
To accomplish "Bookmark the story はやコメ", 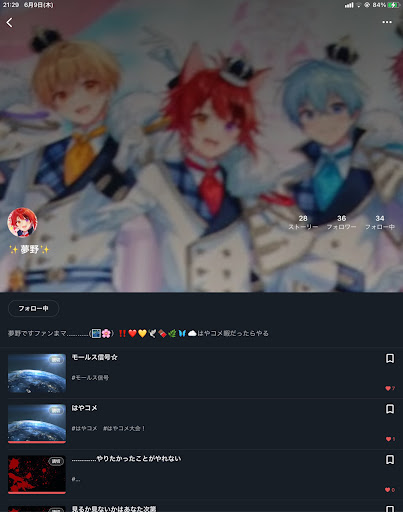I will coord(390,409).
